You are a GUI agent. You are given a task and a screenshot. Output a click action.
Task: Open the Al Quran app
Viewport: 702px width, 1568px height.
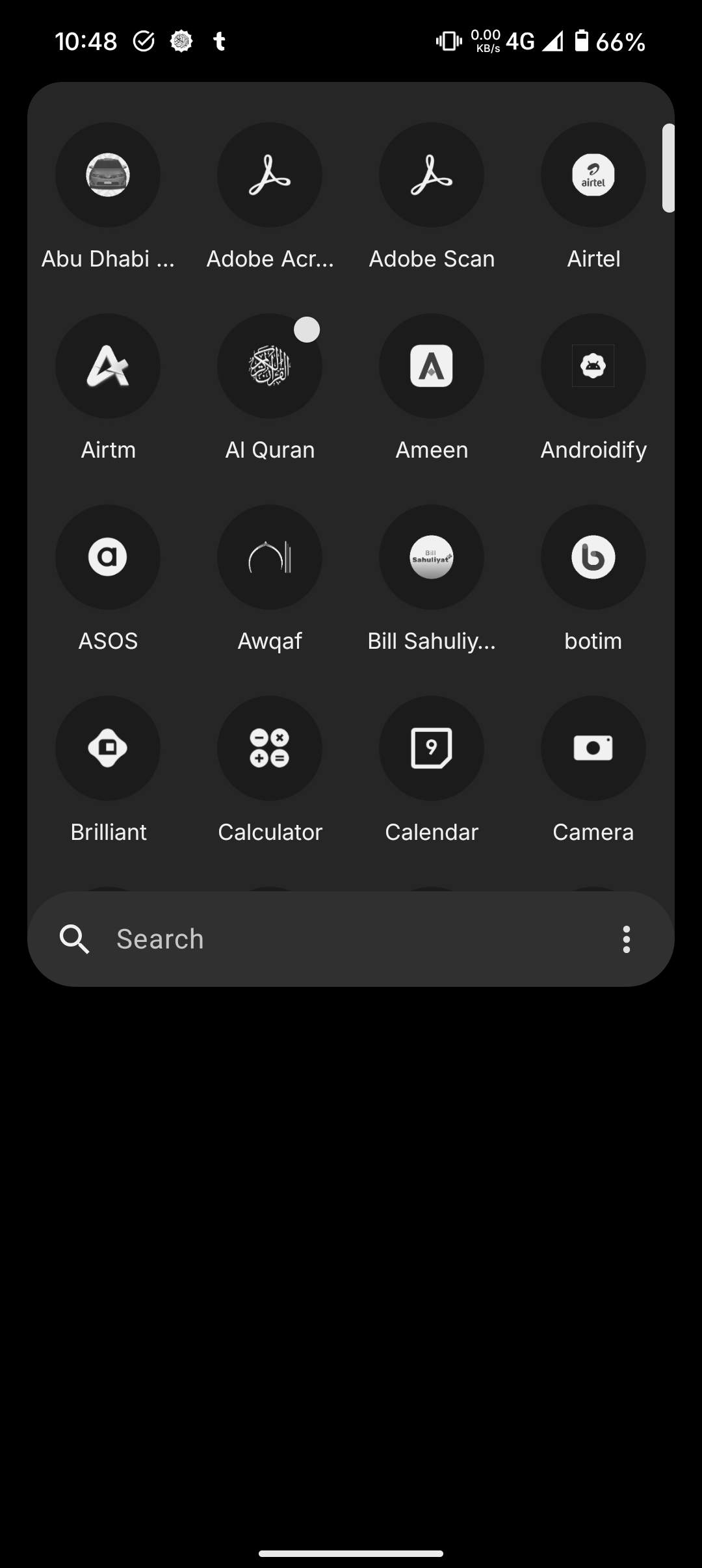270,366
